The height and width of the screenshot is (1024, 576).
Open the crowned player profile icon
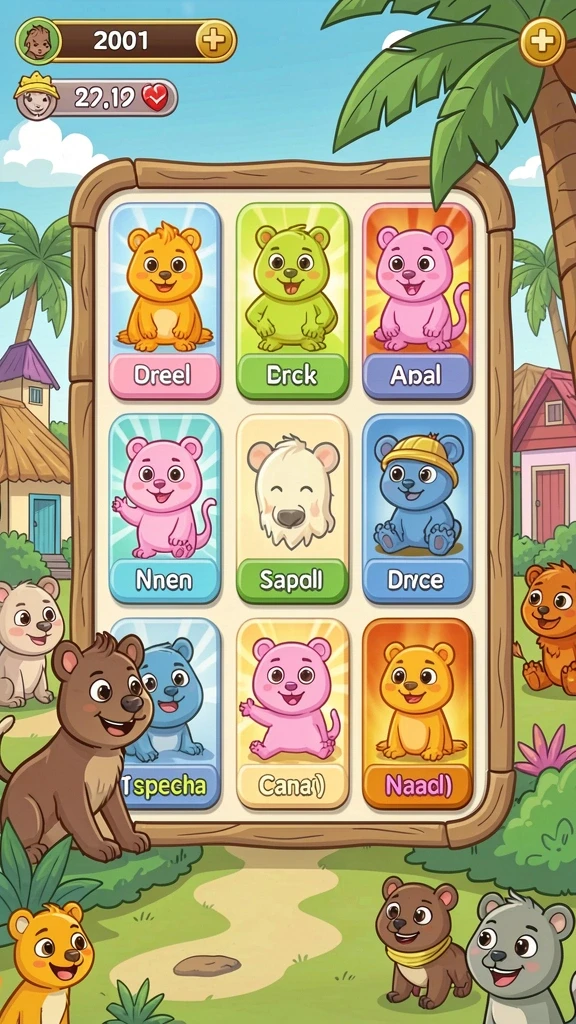[37, 97]
